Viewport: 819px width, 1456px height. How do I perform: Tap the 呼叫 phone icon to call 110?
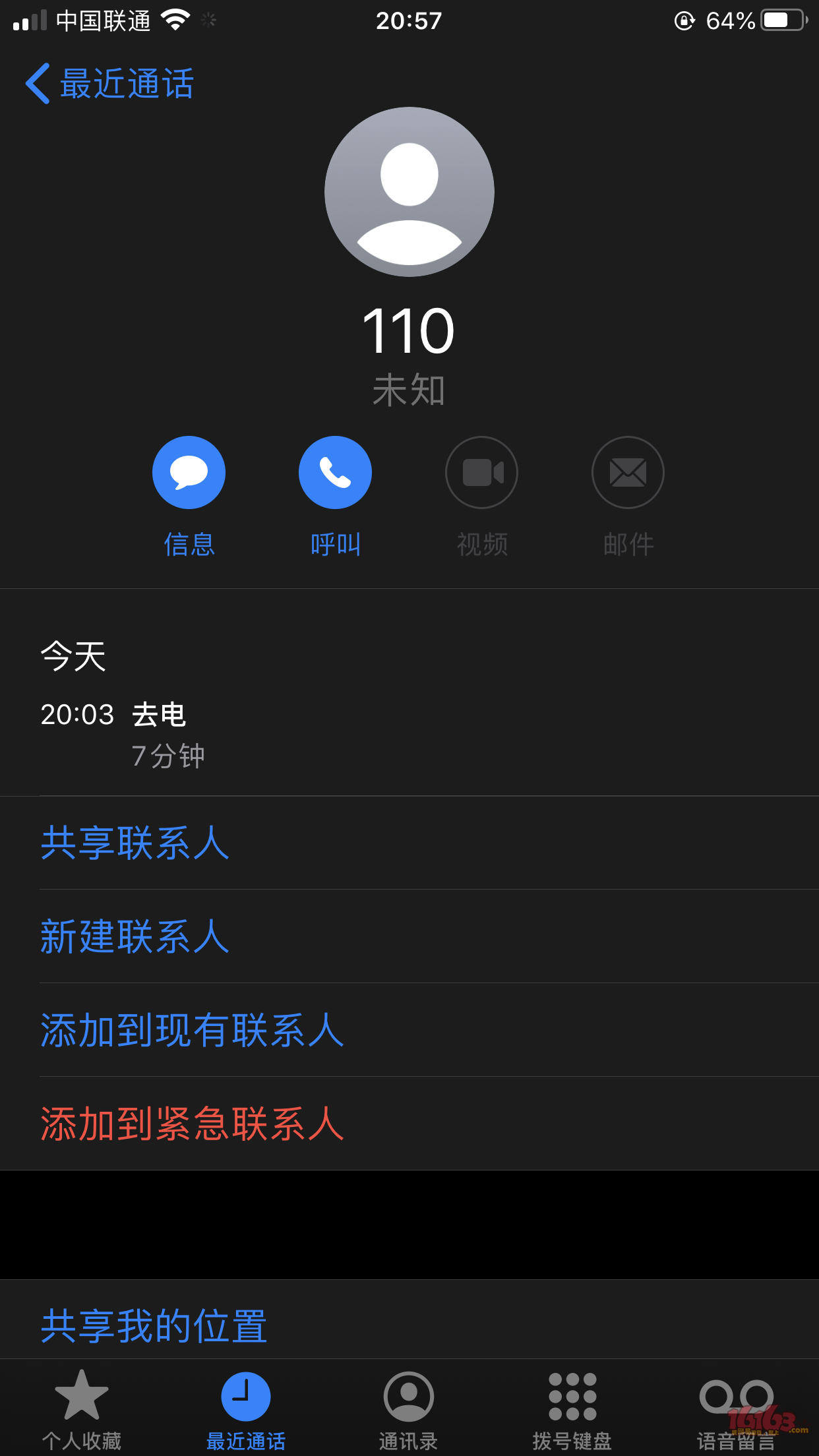335,472
